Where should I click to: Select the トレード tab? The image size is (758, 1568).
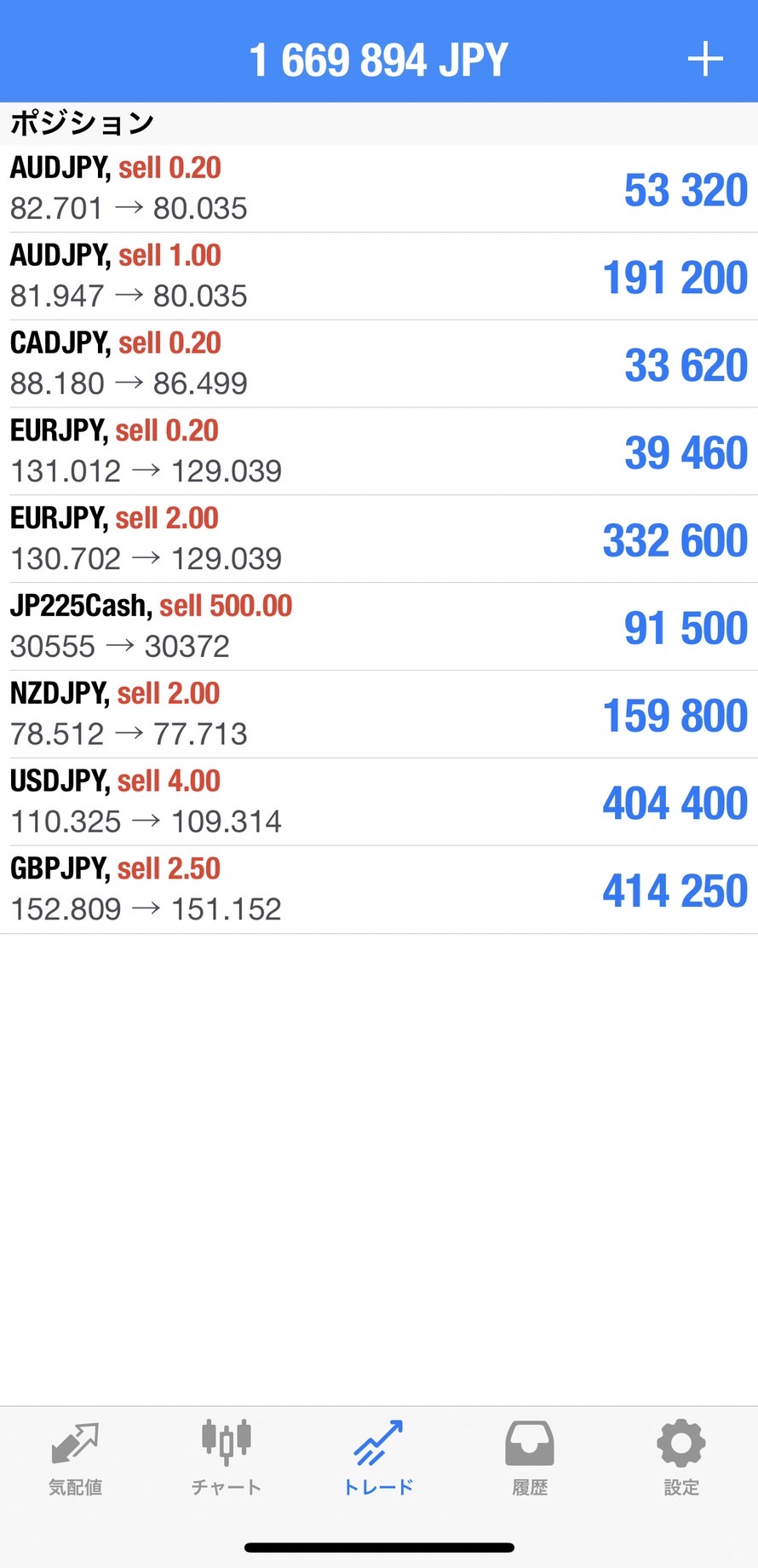point(379,1459)
